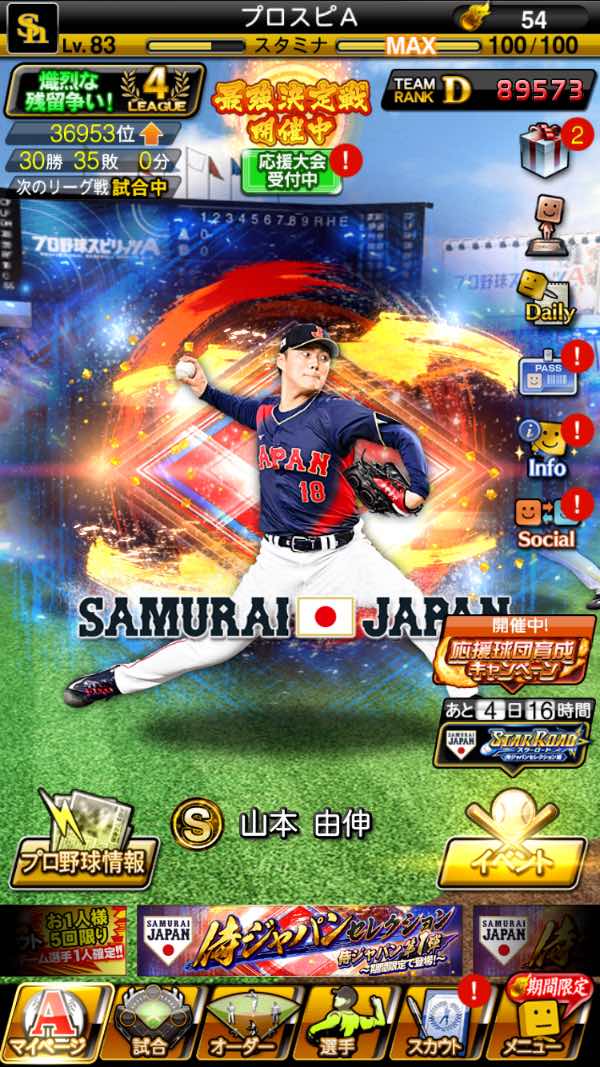Open the メニュー tab
Image resolution: width=600 pixels, height=1067 pixels.
pos(545,1023)
